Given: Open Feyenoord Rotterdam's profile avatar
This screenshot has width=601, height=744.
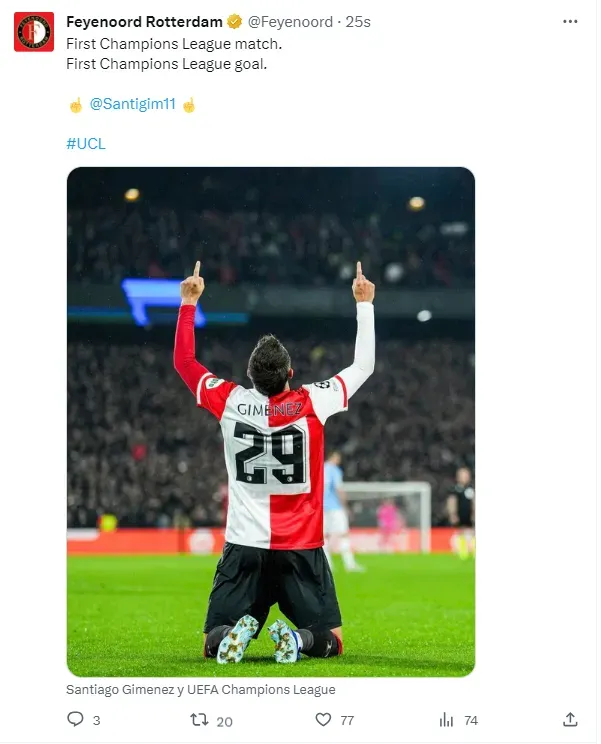Looking at the screenshot, I should [x=34, y=32].
